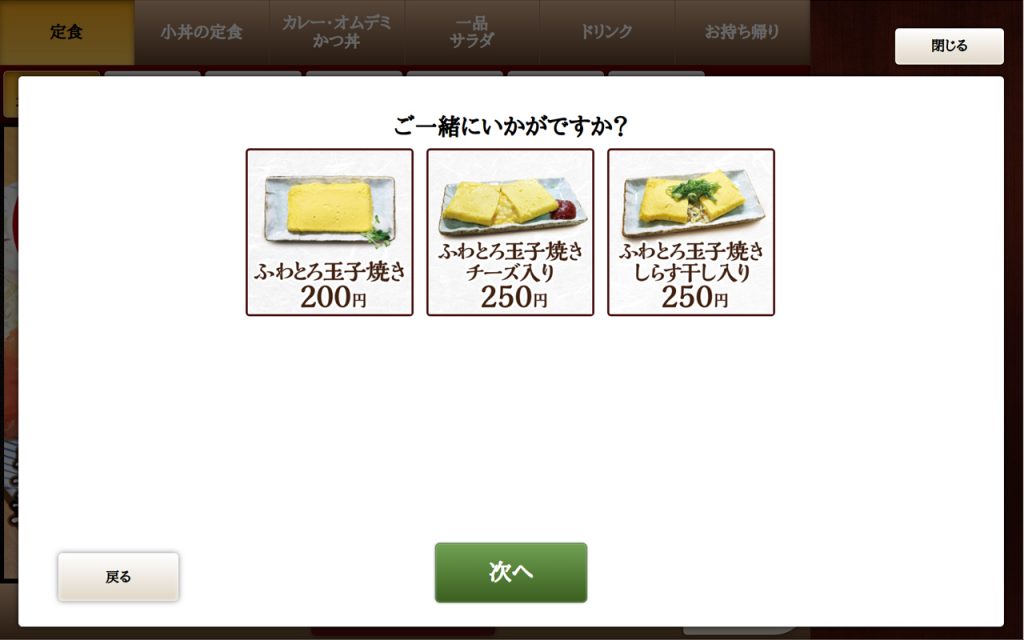1024x640 pixels.
Task: Switch to カレー・オムデミ かつ丼 tab
Action: coord(336,32)
